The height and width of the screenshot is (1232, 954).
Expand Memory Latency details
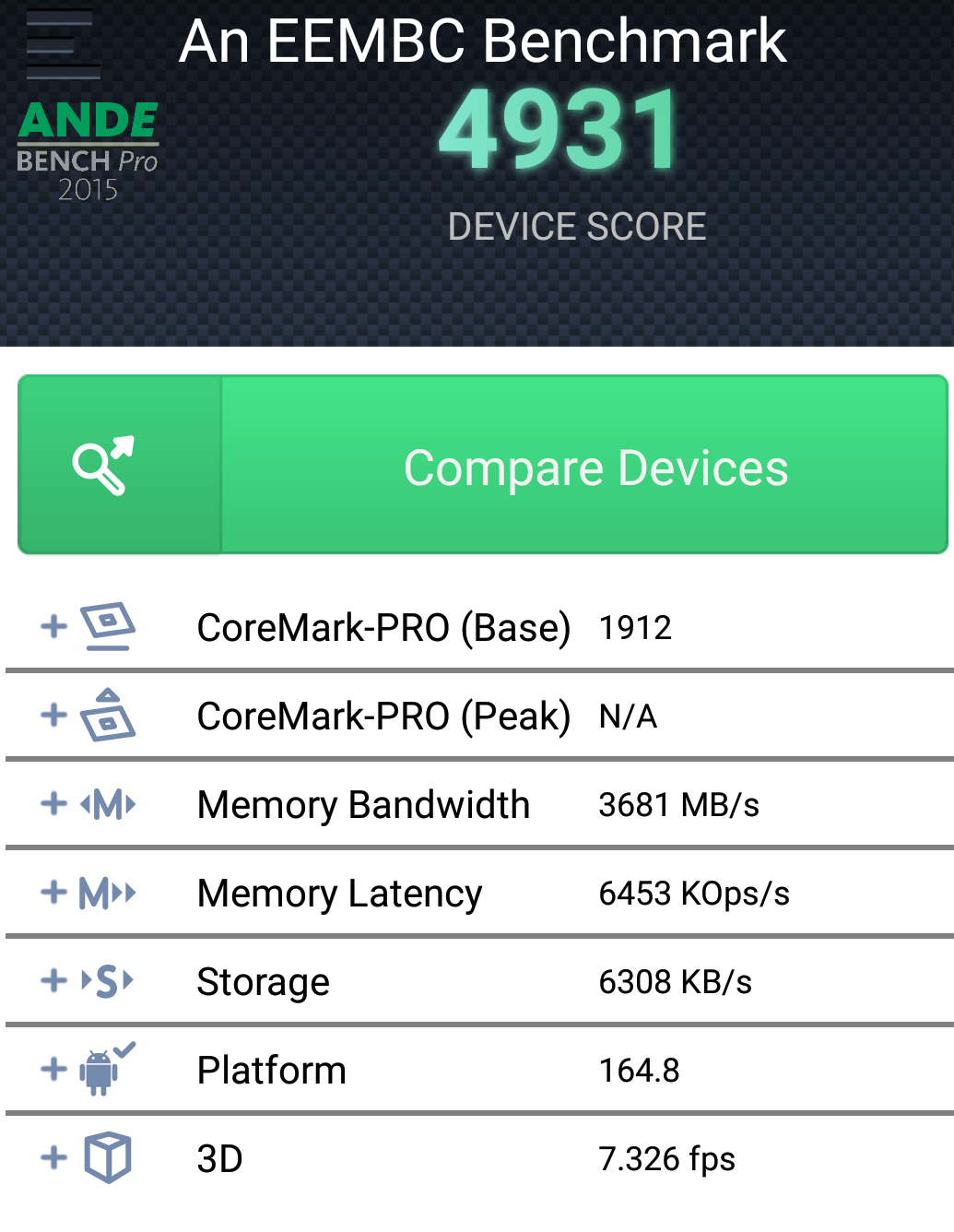click(x=54, y=893)
